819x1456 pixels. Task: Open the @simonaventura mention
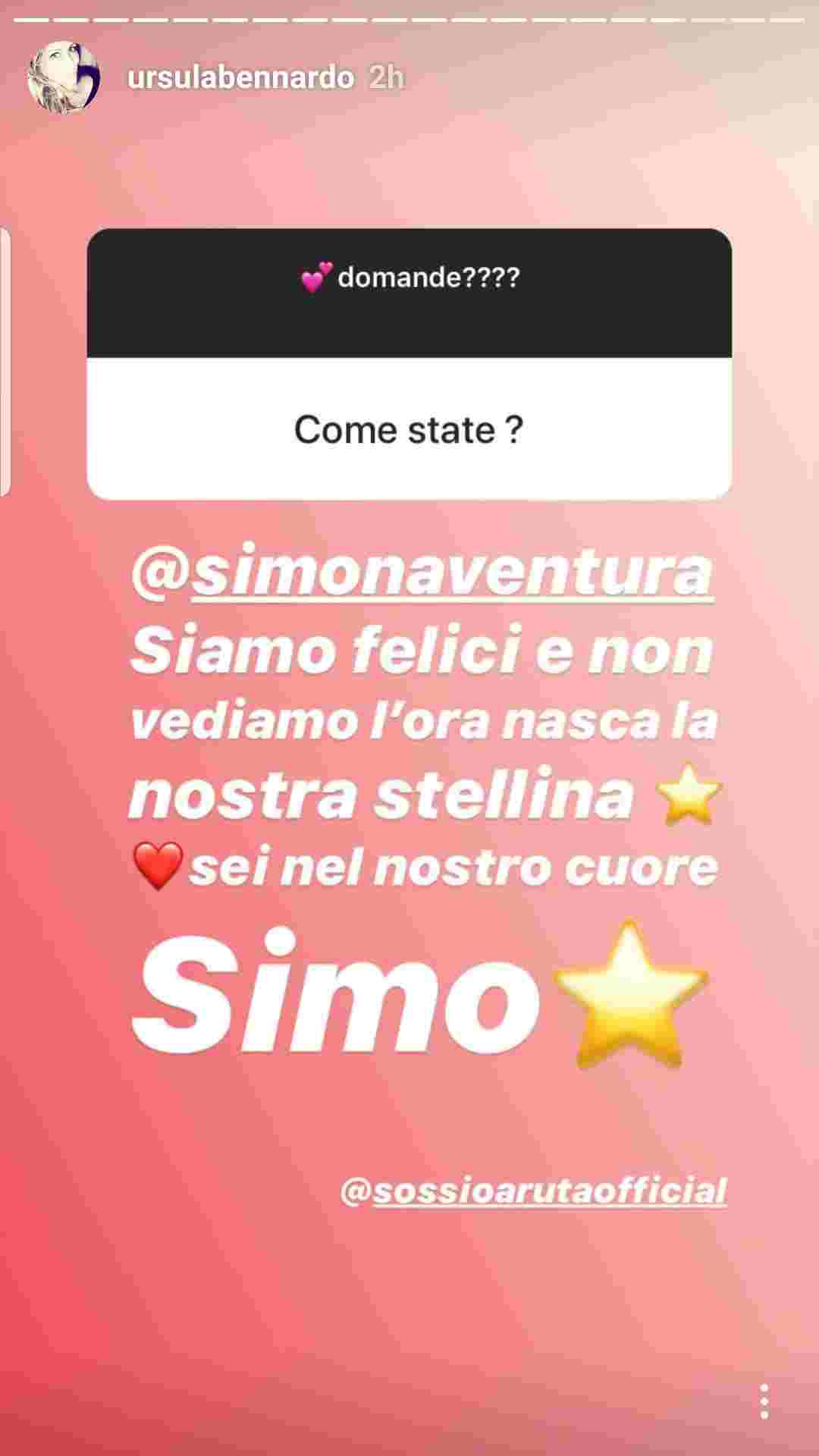pos(422,575)
